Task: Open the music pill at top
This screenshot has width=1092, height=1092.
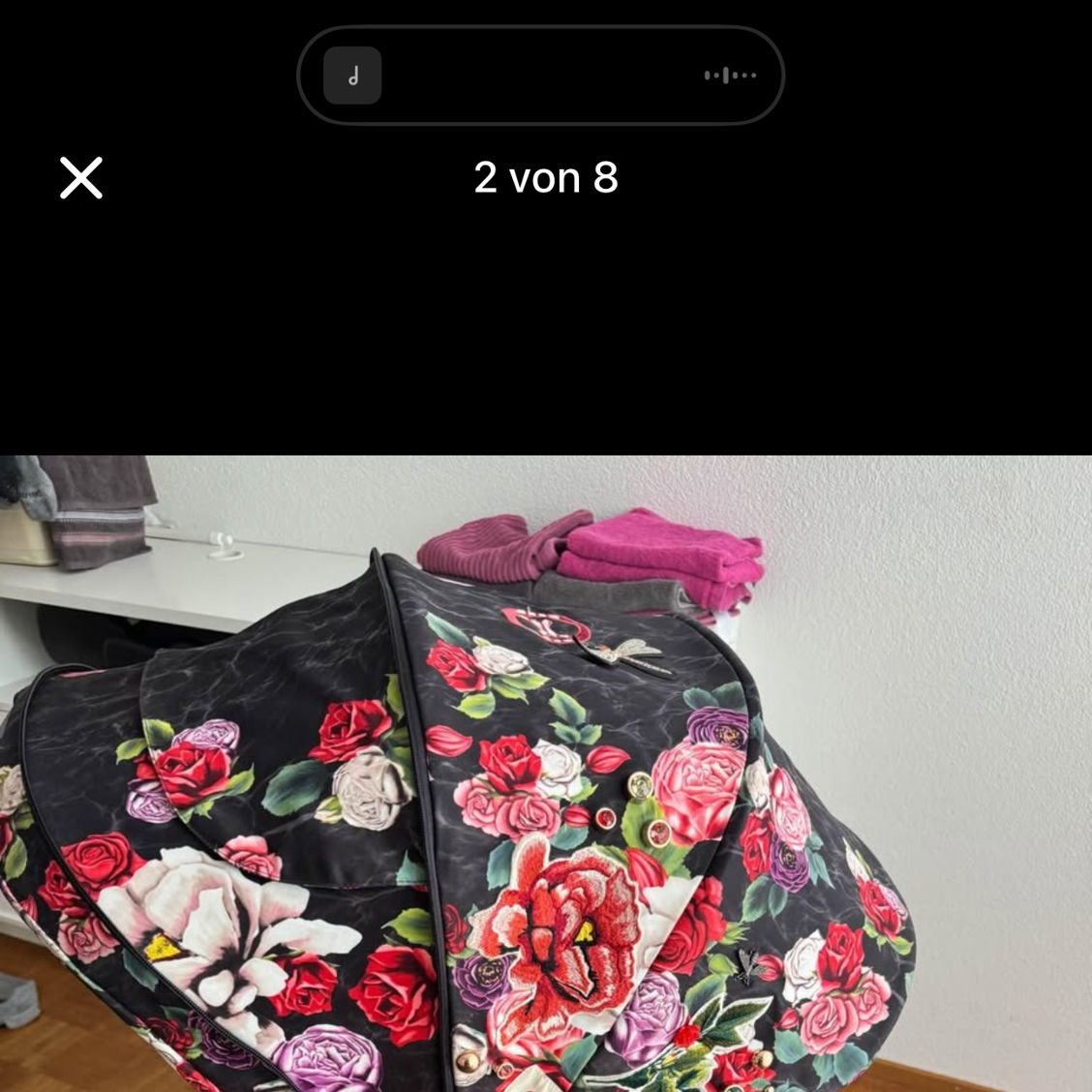Action: point(539,76)
